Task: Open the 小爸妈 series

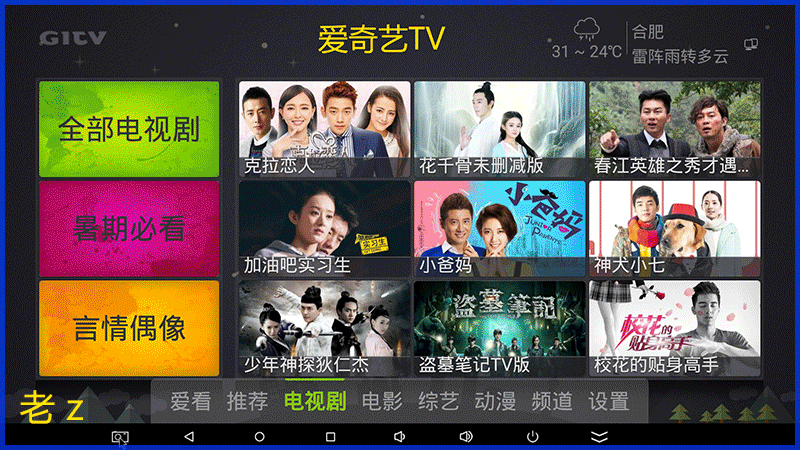Action: pyautogui.click(x=499, y=228)
